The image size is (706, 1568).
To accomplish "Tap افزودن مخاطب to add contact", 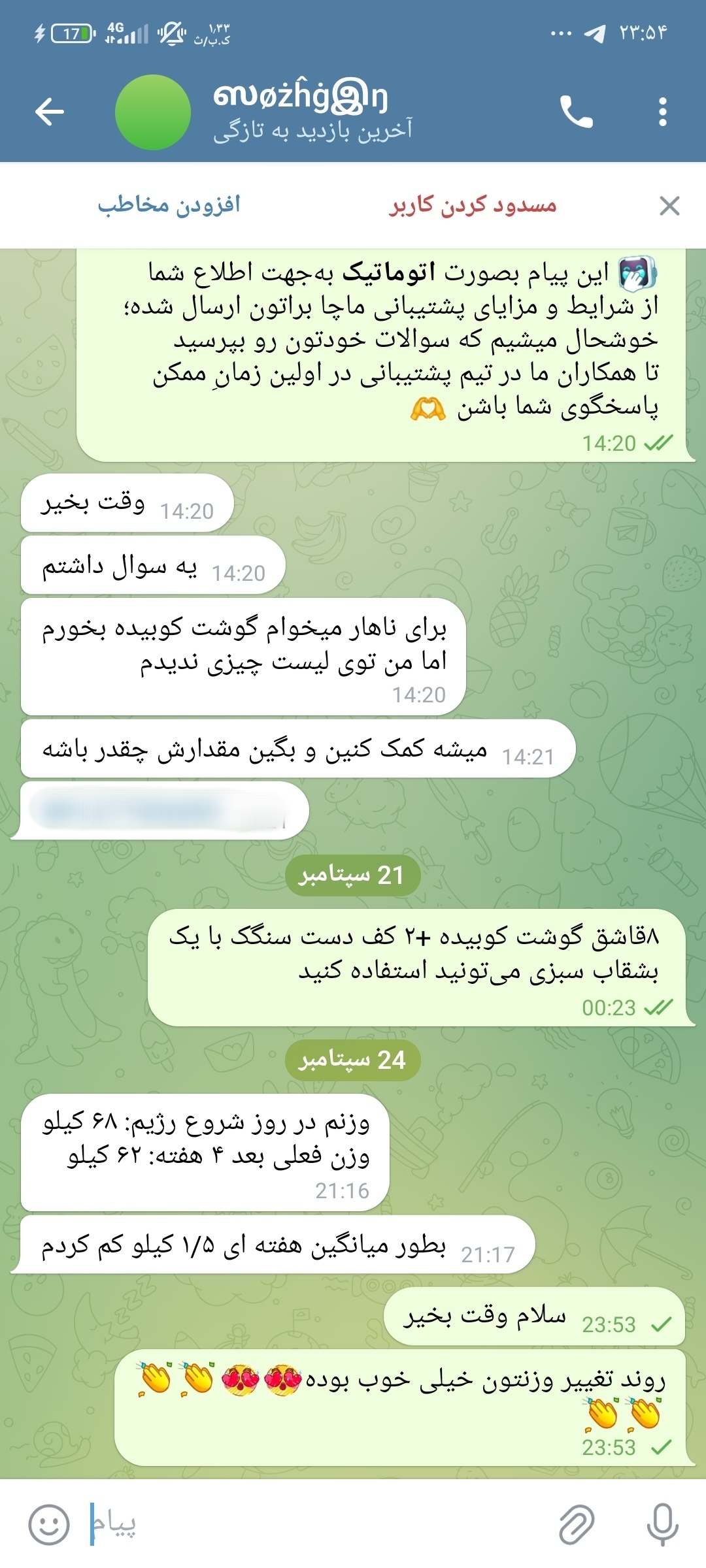I will point(169,205).
